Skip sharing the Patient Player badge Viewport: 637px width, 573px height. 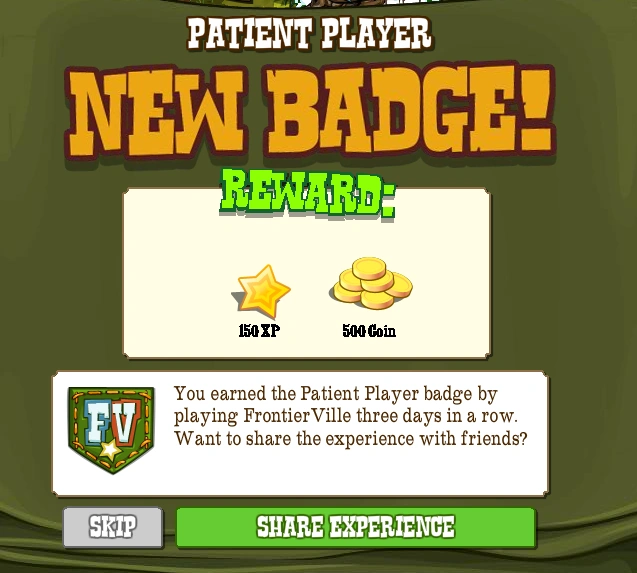pyautogui.click(x=112, y=526)
